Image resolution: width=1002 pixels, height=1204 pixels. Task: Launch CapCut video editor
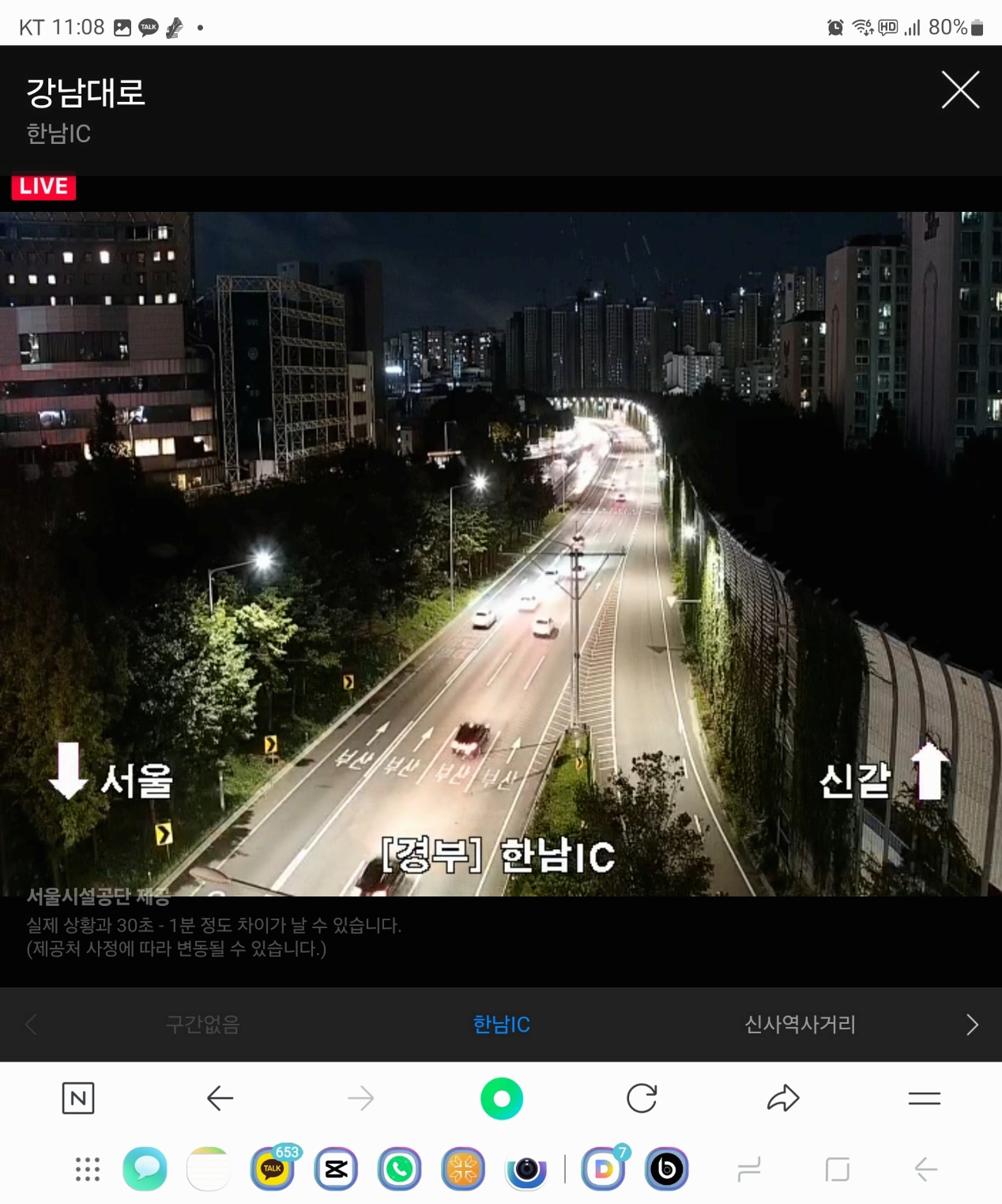tap(335, 1168)
